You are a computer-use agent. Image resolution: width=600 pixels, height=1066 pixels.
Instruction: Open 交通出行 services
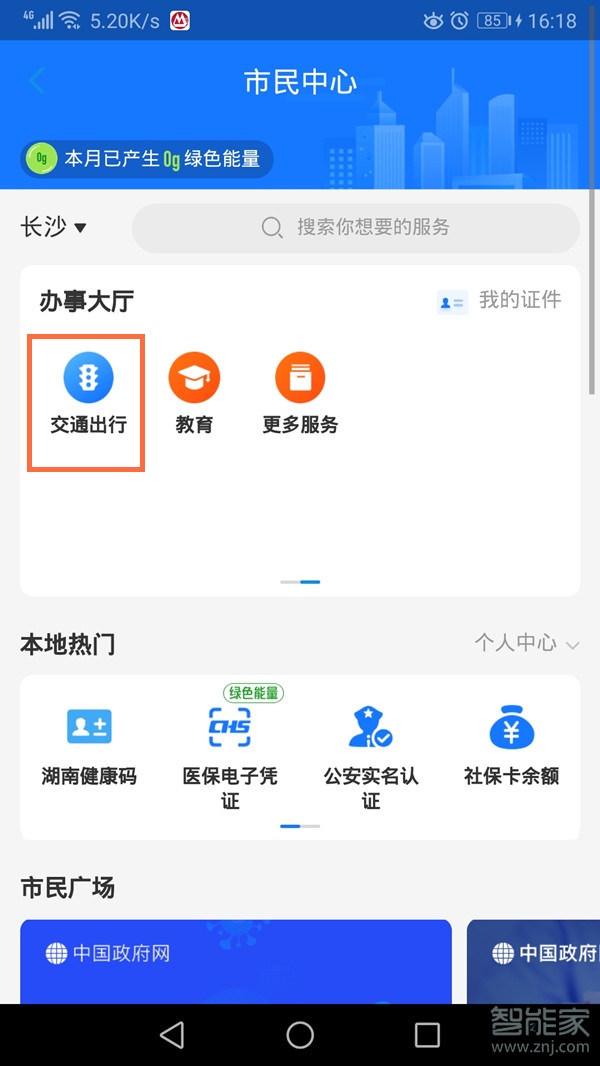(88, 398)
